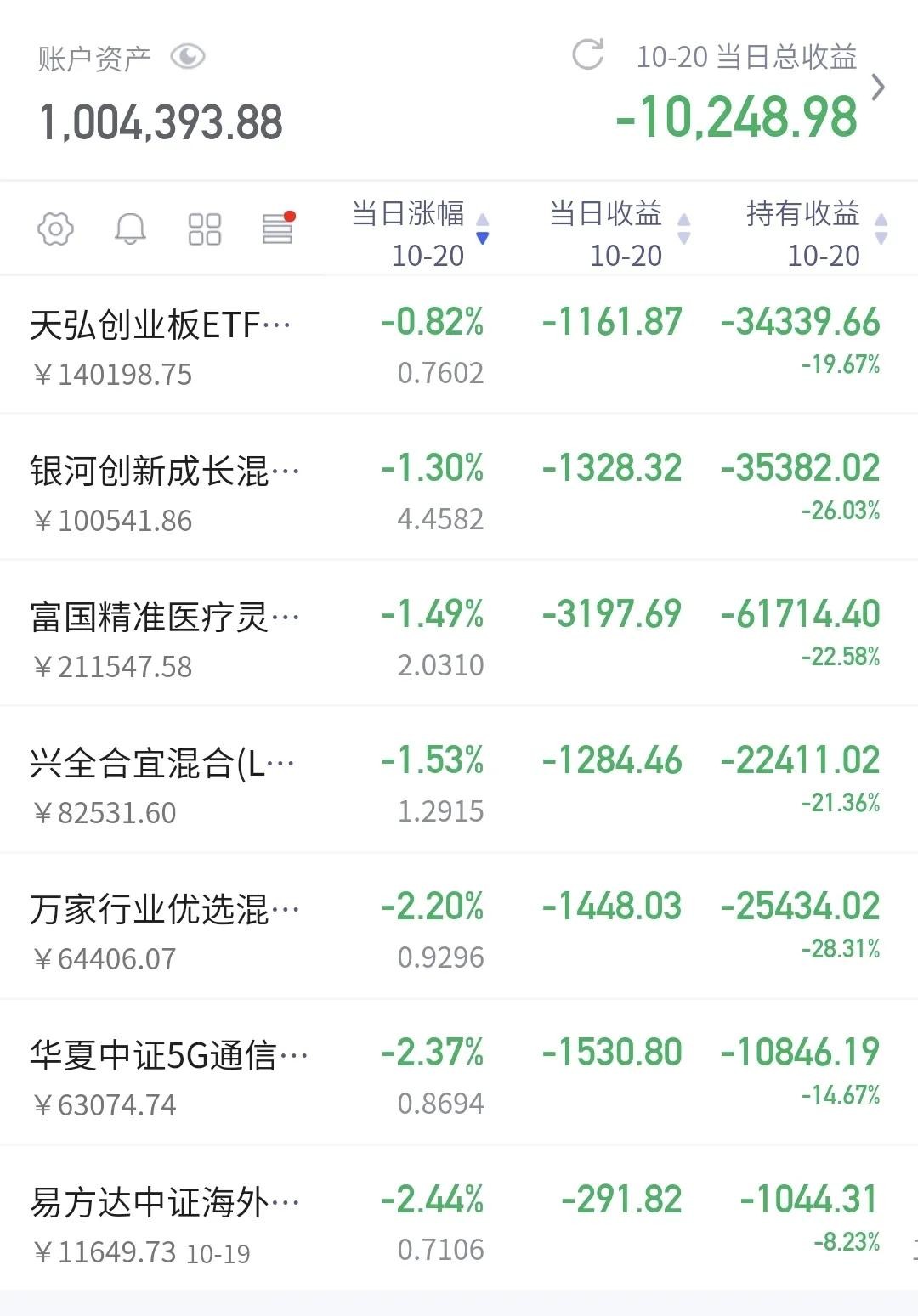Open the holdings settings gear
This screenshot has height=1316, width=918.
(x=56, y=229)
